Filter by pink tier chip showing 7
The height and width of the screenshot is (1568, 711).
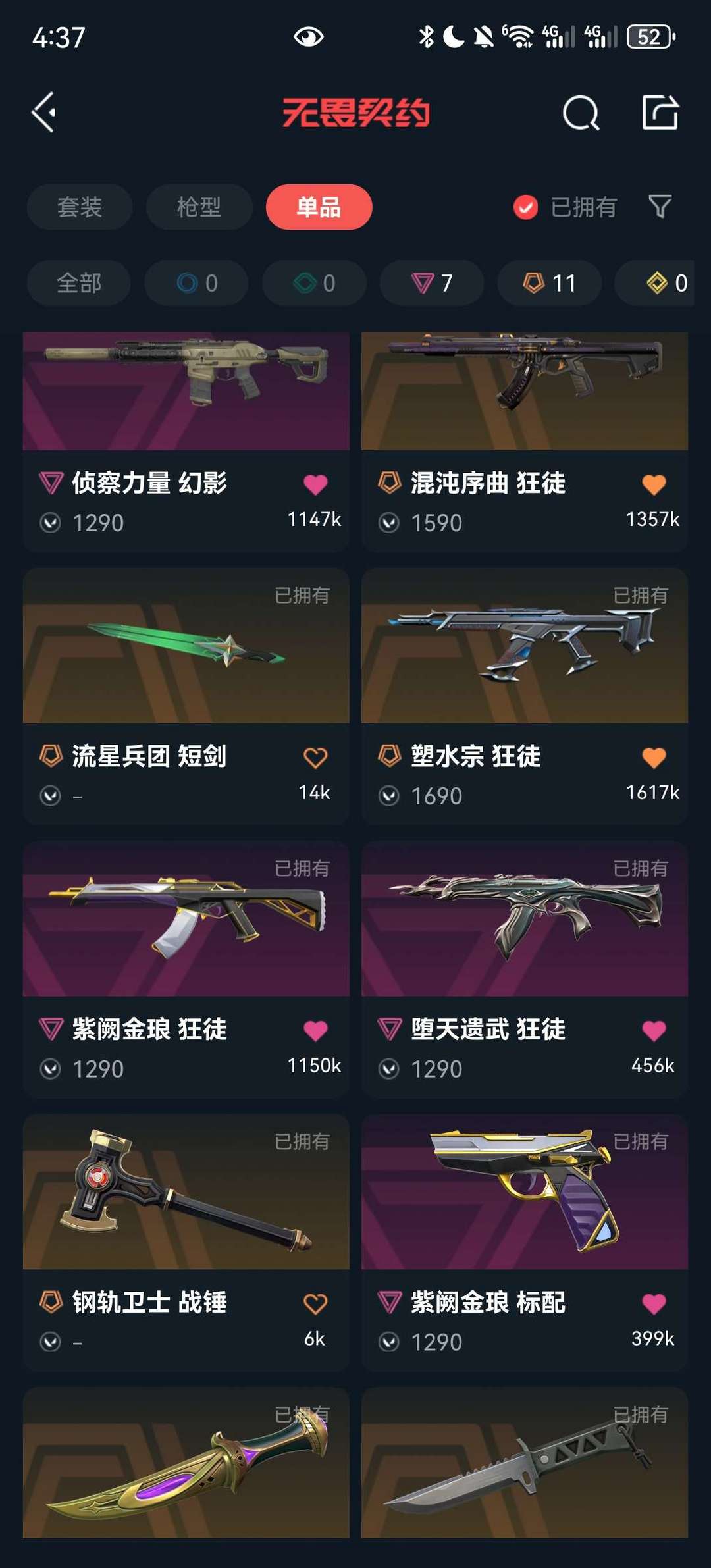pyautogui.click(x=432, y=283)
